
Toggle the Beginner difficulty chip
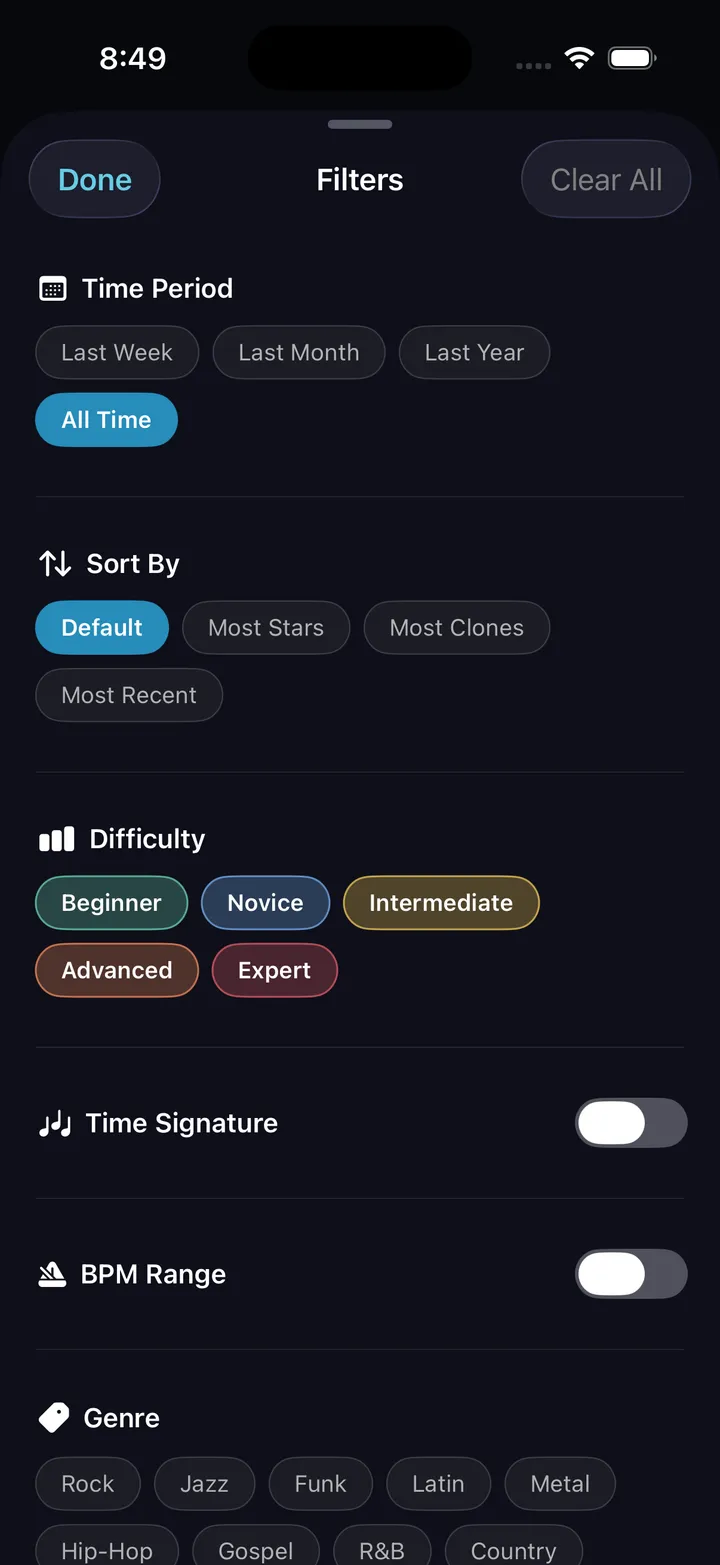click(112, 903)
